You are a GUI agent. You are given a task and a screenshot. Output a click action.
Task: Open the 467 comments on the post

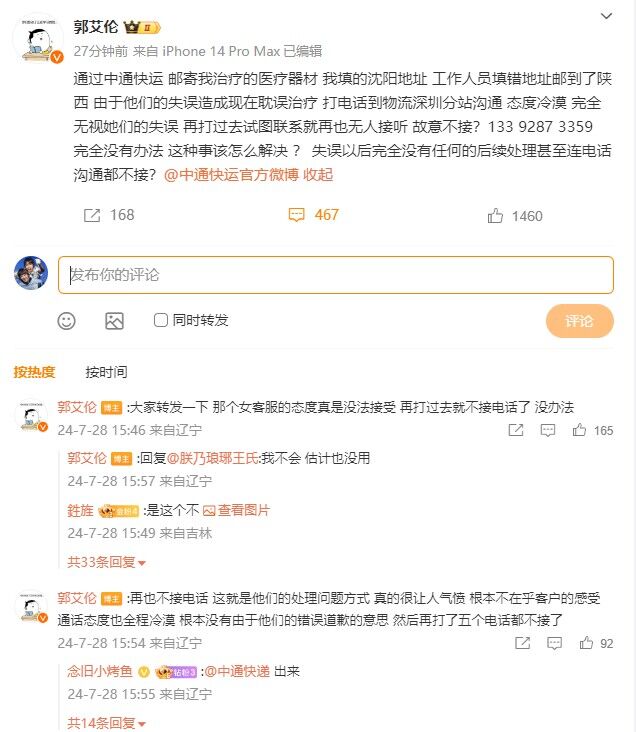[314, 215]
